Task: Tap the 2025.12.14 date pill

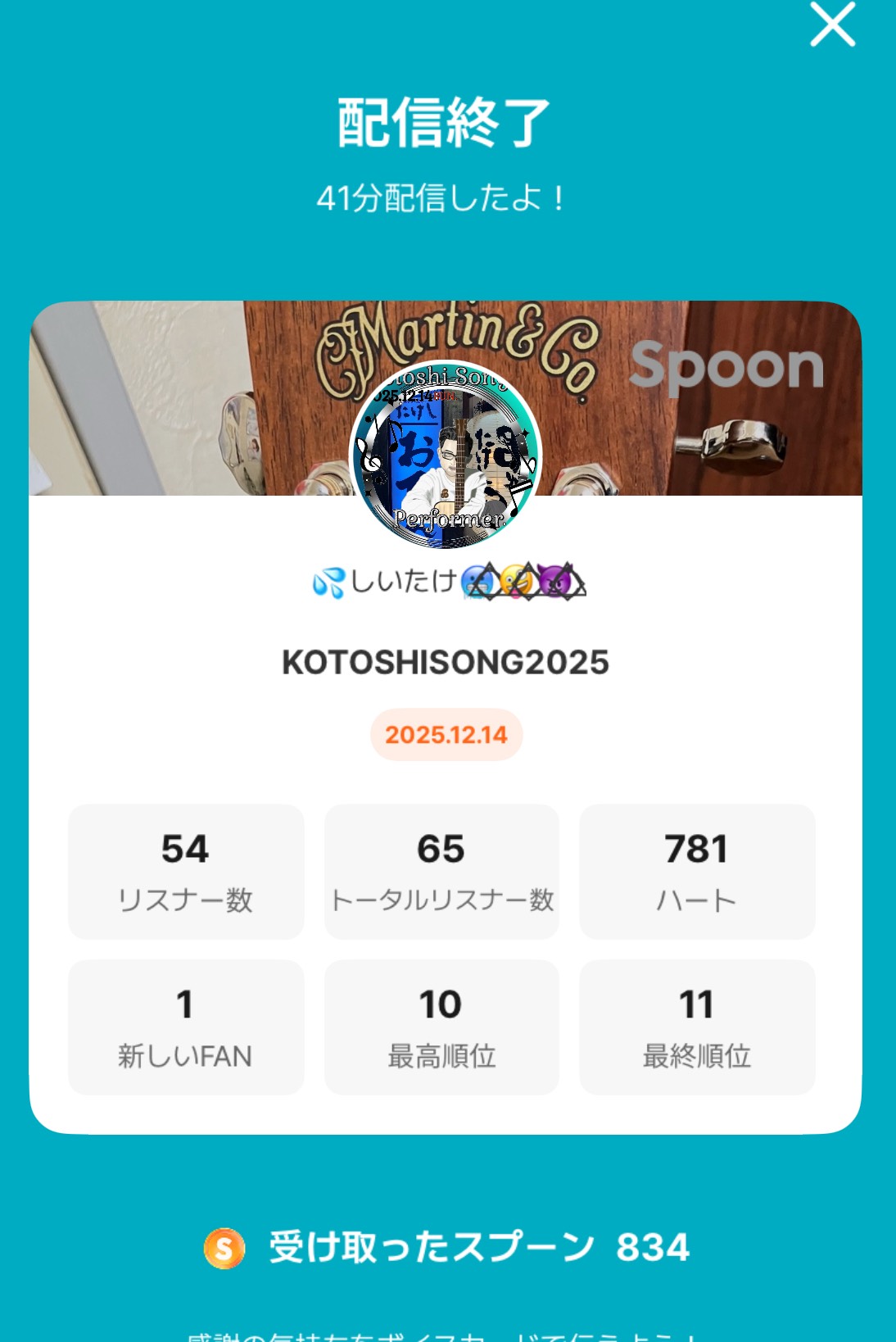Action: pos(447,735)
